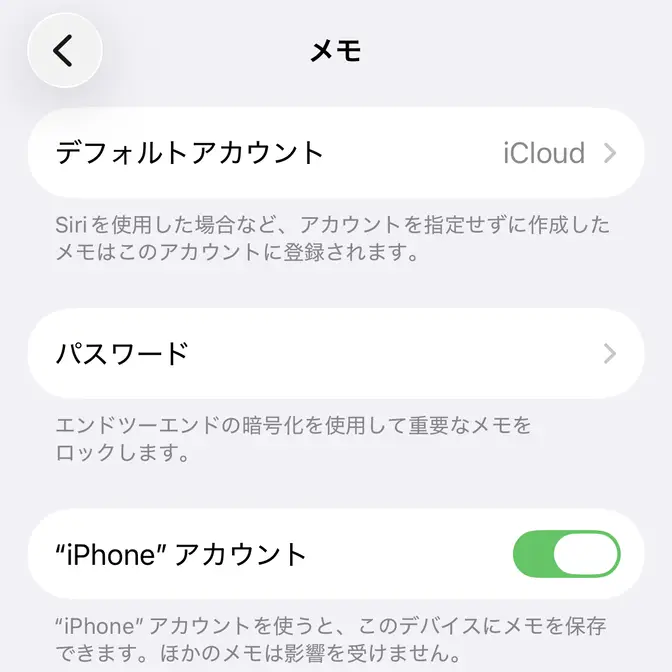Viewport: 672px width, 672px height.
Task: Open the デフォルトアカウント setting
Action: point(336,153)
